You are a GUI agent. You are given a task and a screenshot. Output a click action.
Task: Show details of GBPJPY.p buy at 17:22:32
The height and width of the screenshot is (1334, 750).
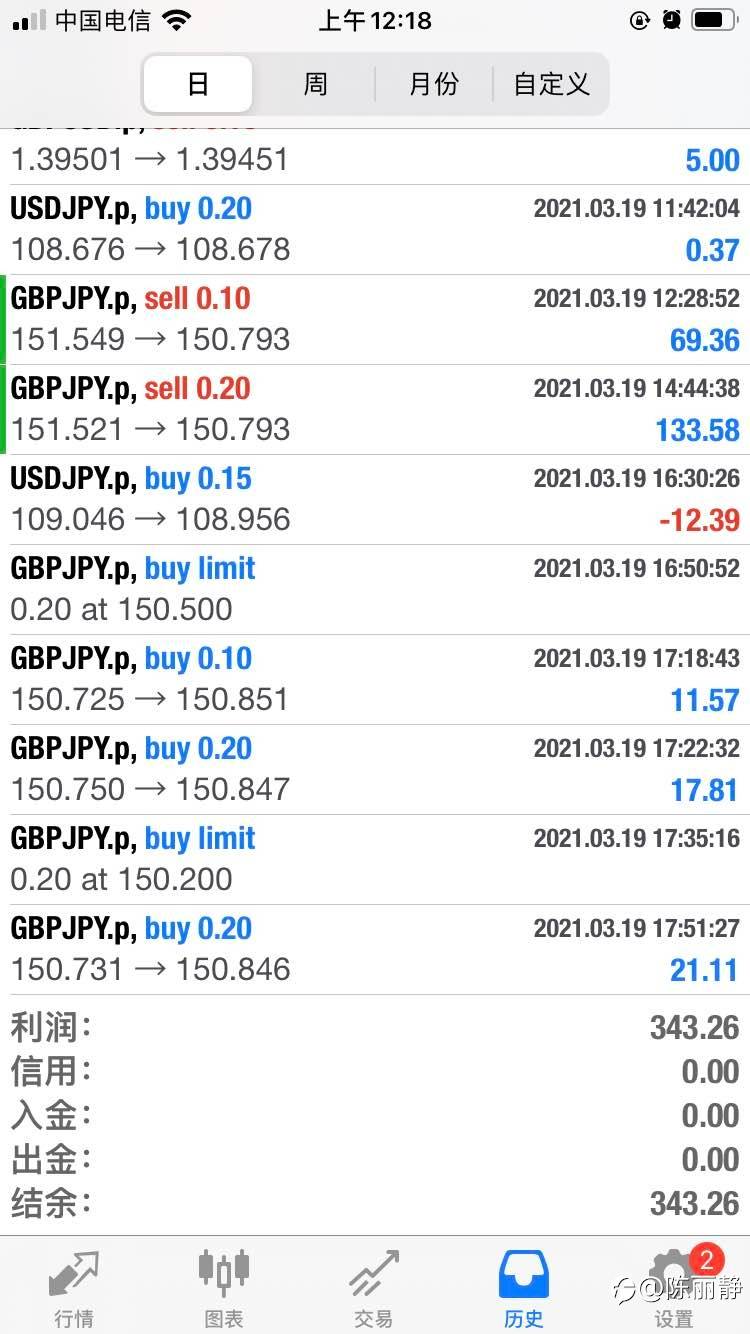[x=375, y=769]
